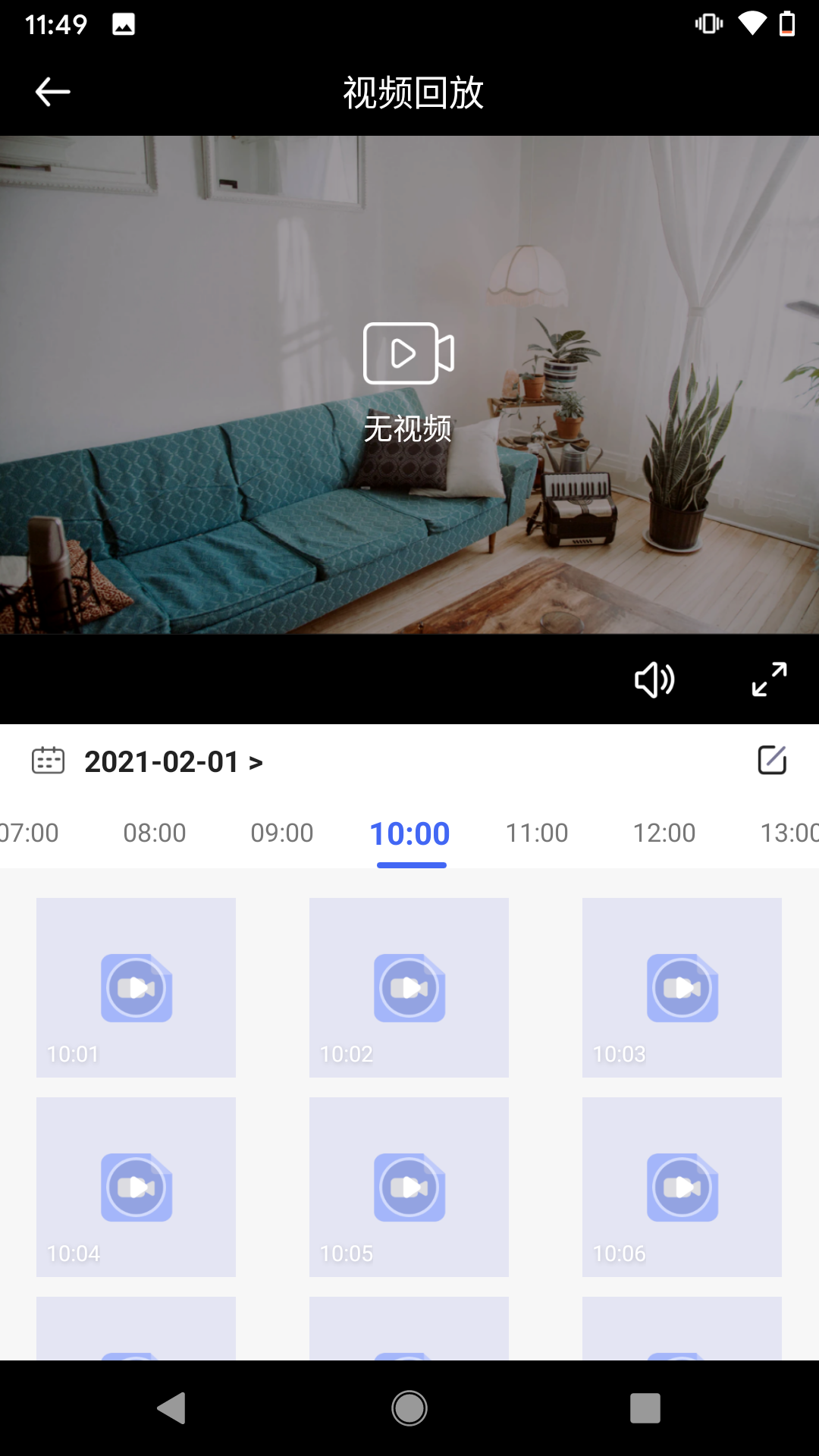
Task: Tap the camera play icon above 无视频
Action: click(x=409, y=351)
